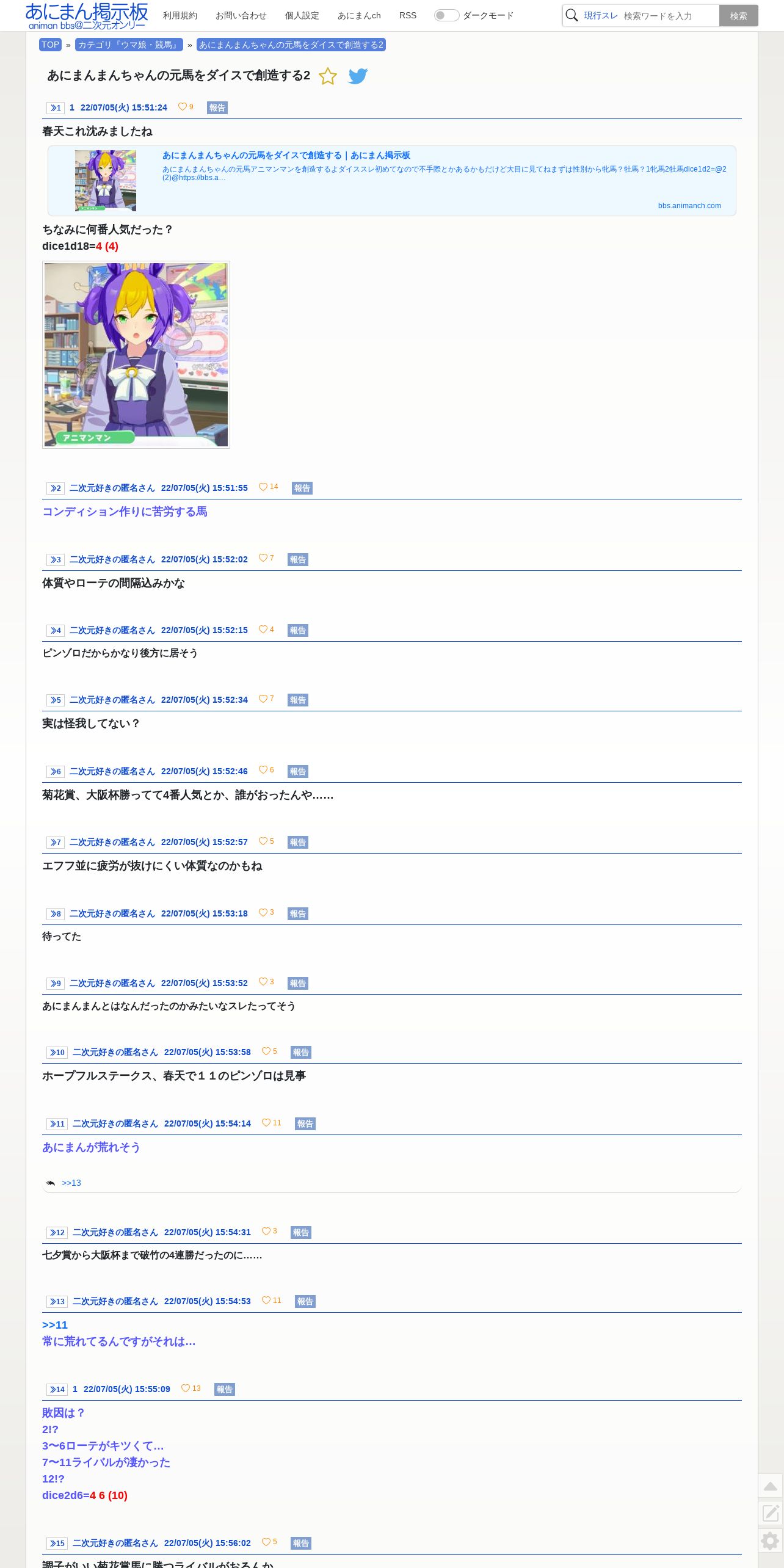Favorite this thread with the star icon
This screenshot has height=1568, width=784.
pyautogui.click(x=328, y=76)
